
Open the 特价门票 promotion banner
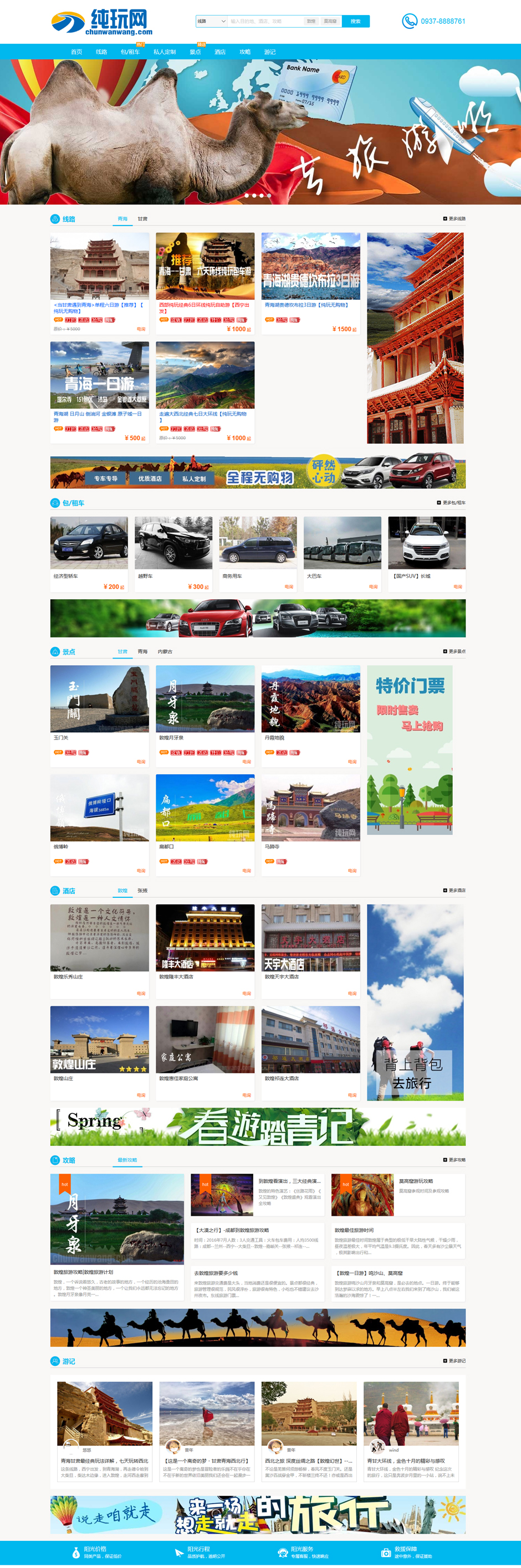(x=410, y=749)
